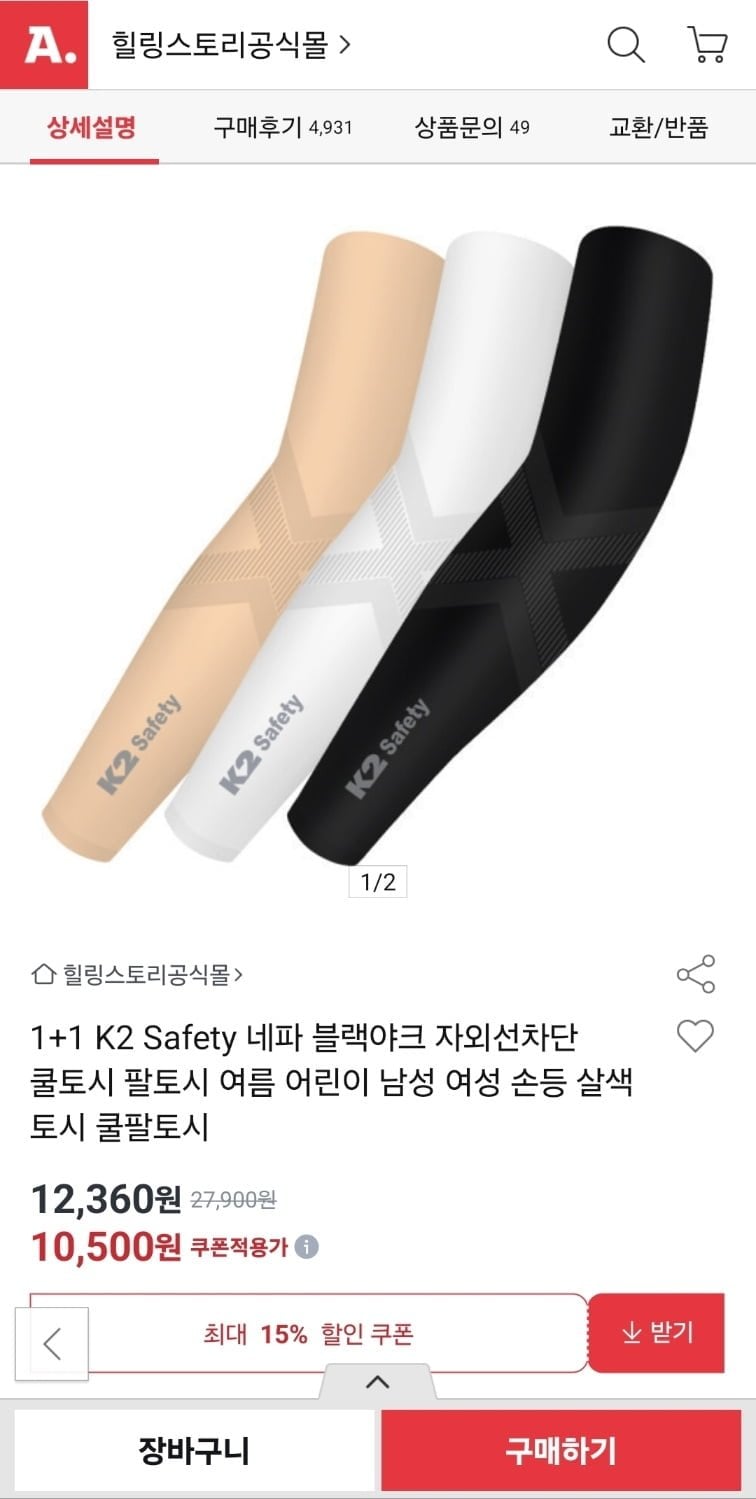Open 힐링스토리공식몰 link above product title
Image resolution: width=756 pixels, height=1499 pixels.
[x=138, y=973]
